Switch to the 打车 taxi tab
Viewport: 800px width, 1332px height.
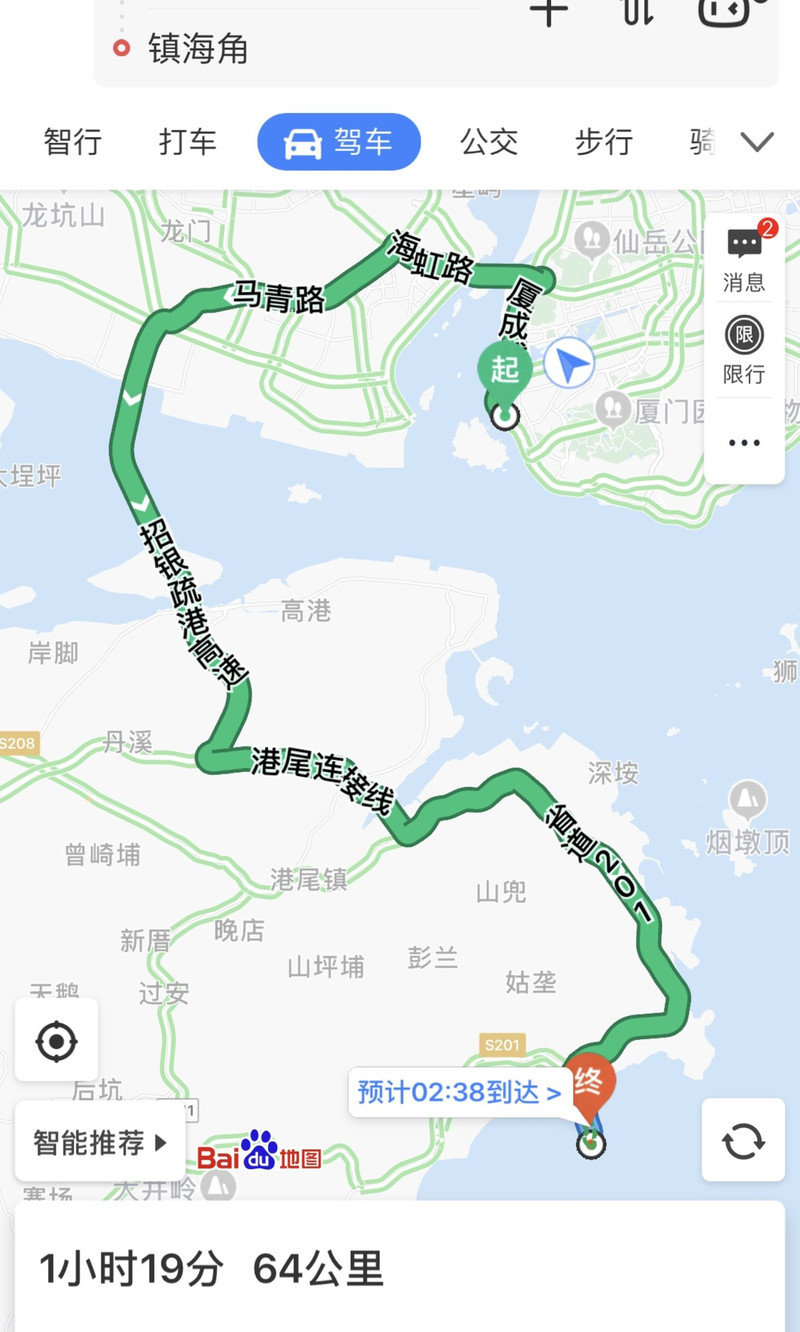pos(187,142)
